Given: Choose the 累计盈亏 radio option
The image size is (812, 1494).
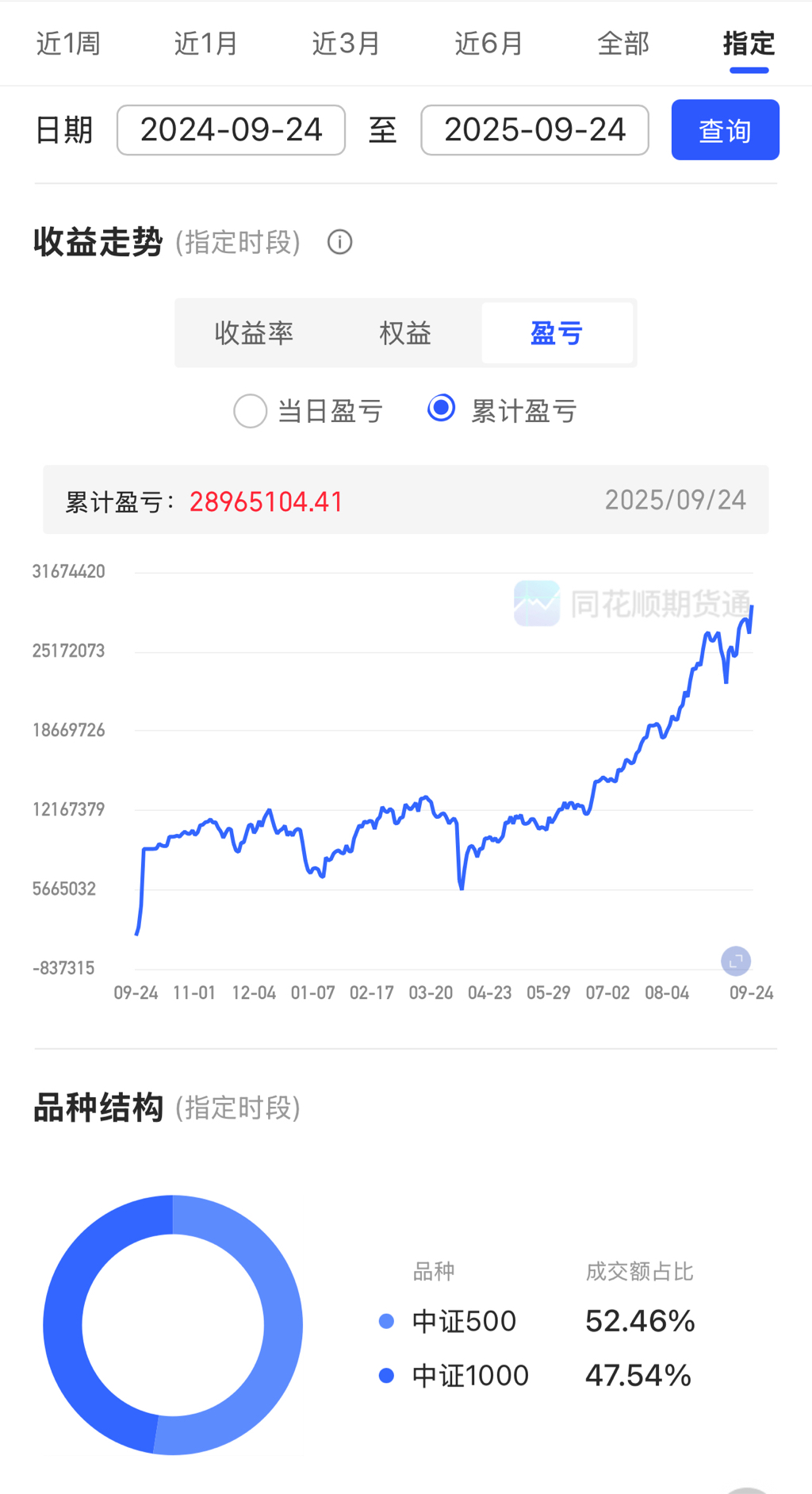Looking at the screenshot, I should tap(442, 409).
